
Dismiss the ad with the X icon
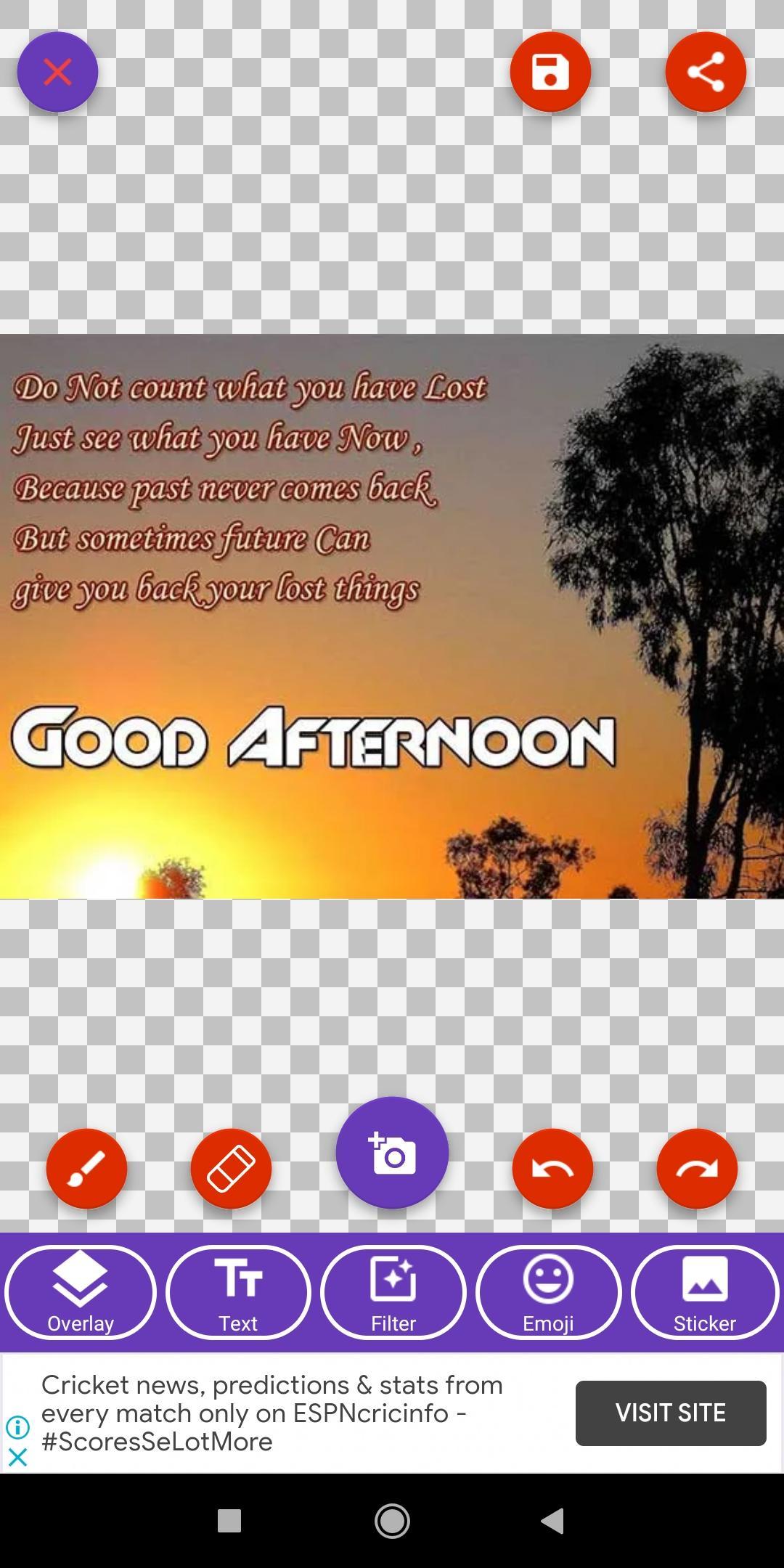tap(17, 1457)
